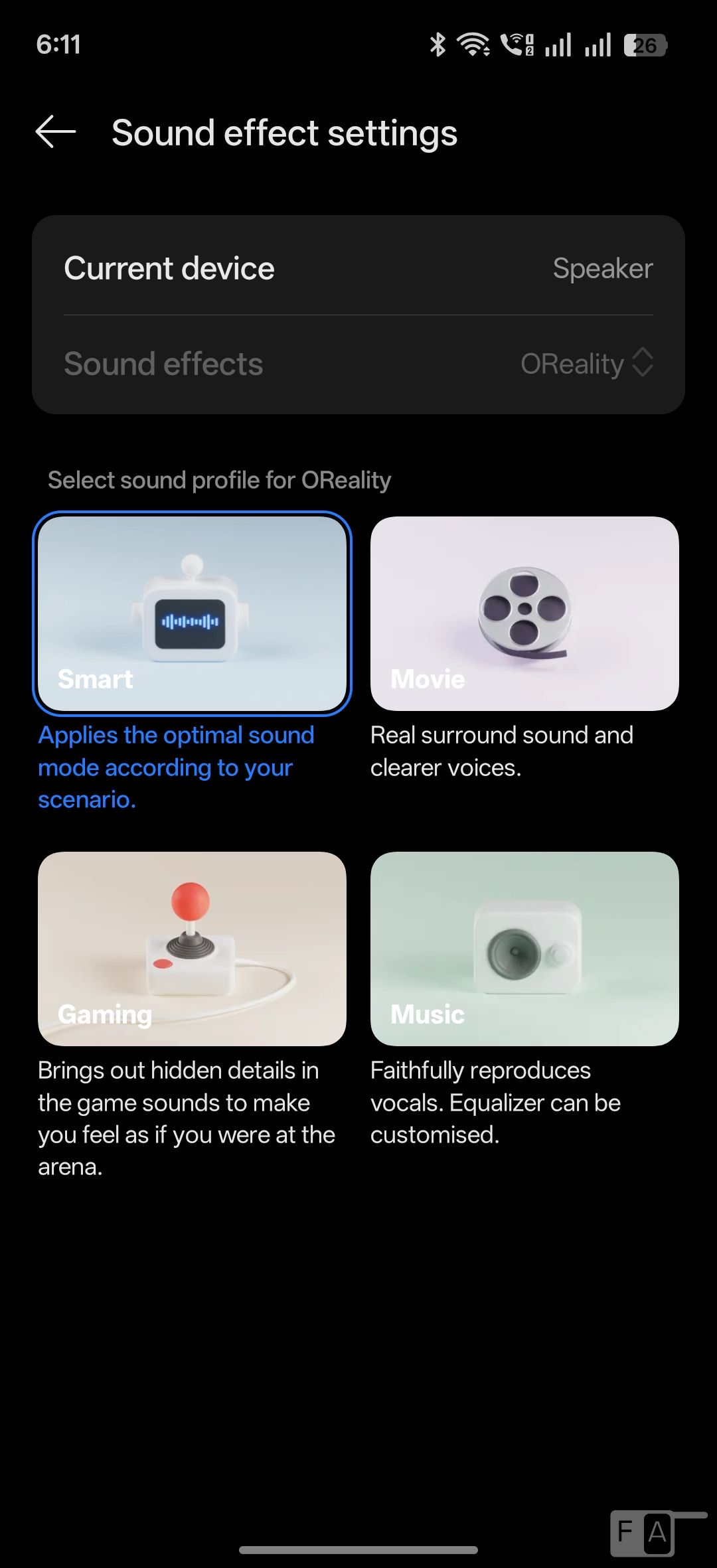The width and height of the screenshot is (717, 1568).
Task: Choose the Movie sound profile
Action: click(524, 613)
